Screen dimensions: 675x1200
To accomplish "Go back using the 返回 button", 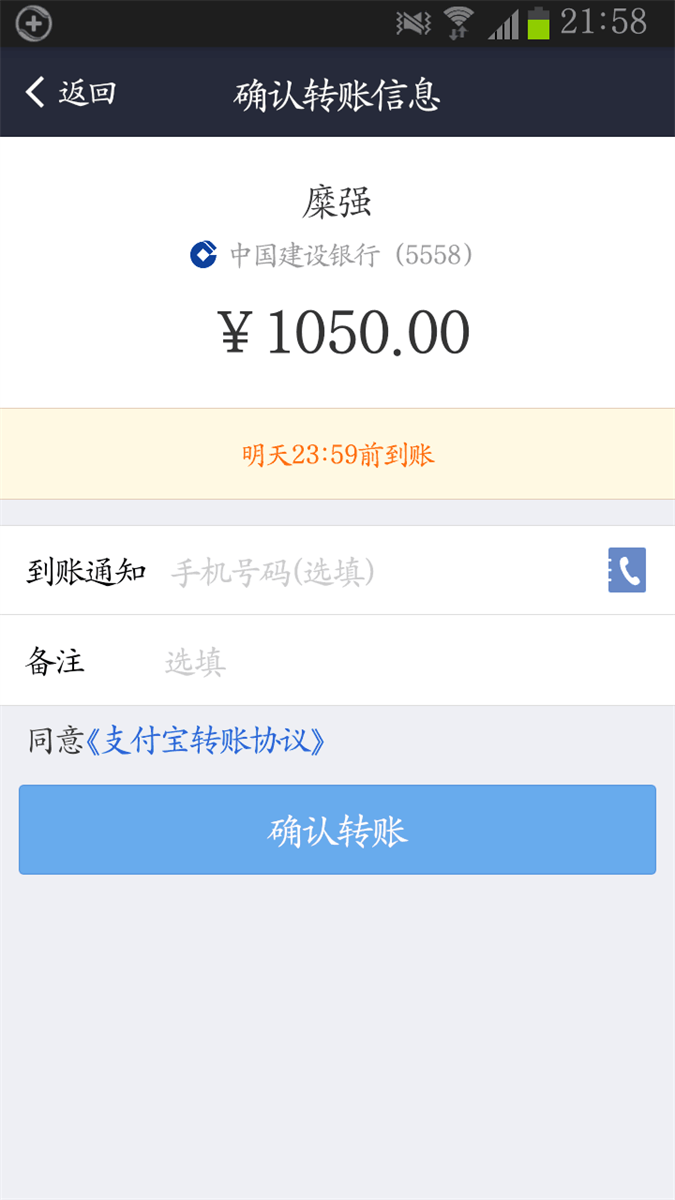I will click(70, 93).
